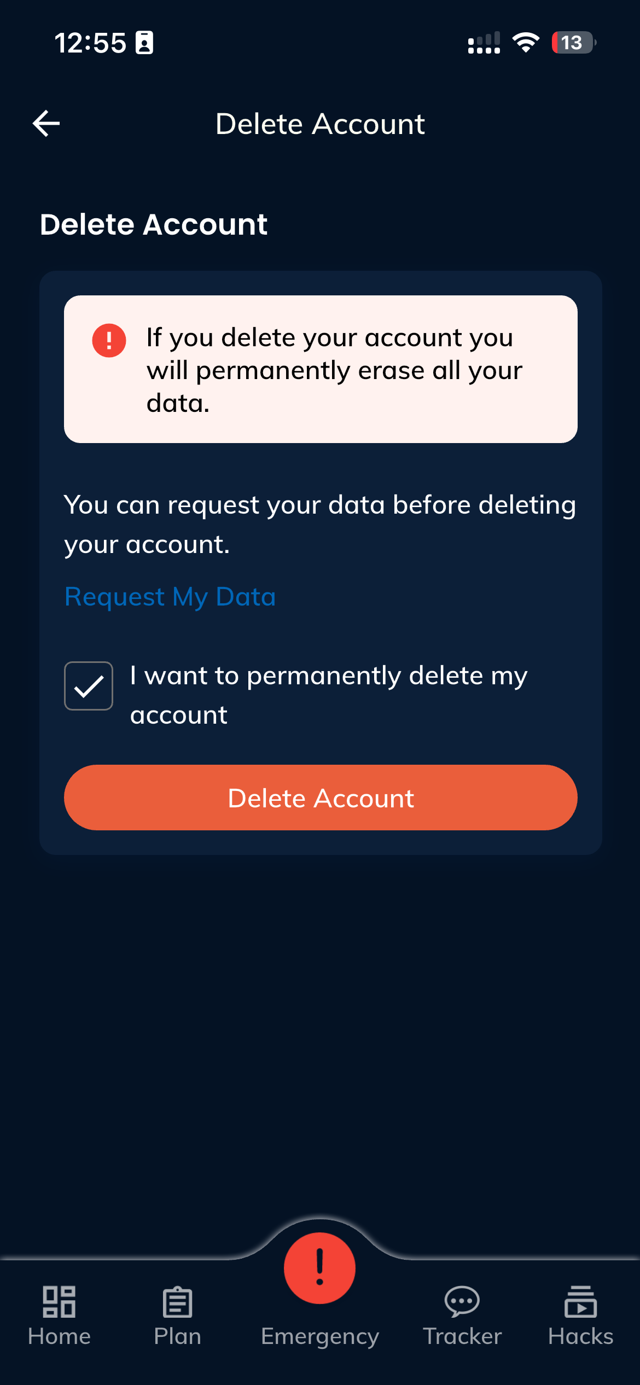This screenshot has height=1385, width=640.
Task: Open the Request My Data link
Action: (x=170, y=597)
